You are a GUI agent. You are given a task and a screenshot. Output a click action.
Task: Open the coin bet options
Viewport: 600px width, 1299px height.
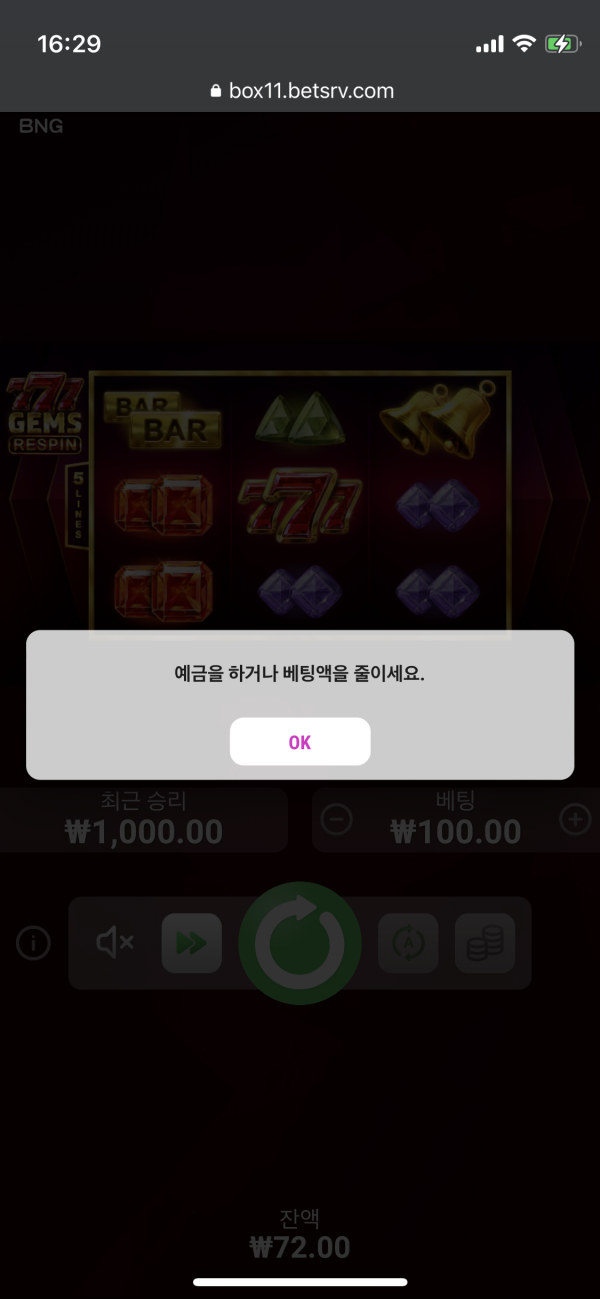pos(485,942)
